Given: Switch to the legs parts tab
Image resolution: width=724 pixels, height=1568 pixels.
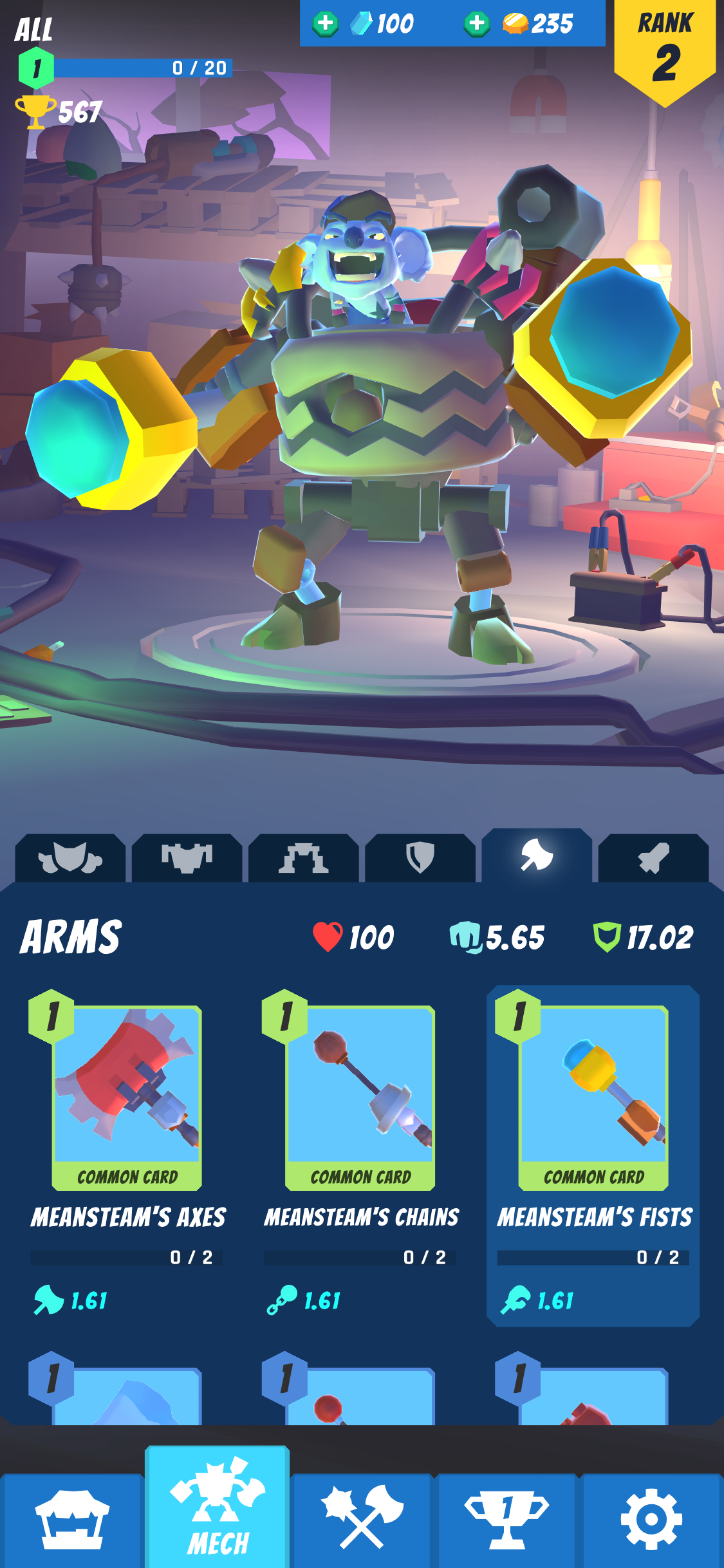Looking at the screenshot, I should click(303, 857).
